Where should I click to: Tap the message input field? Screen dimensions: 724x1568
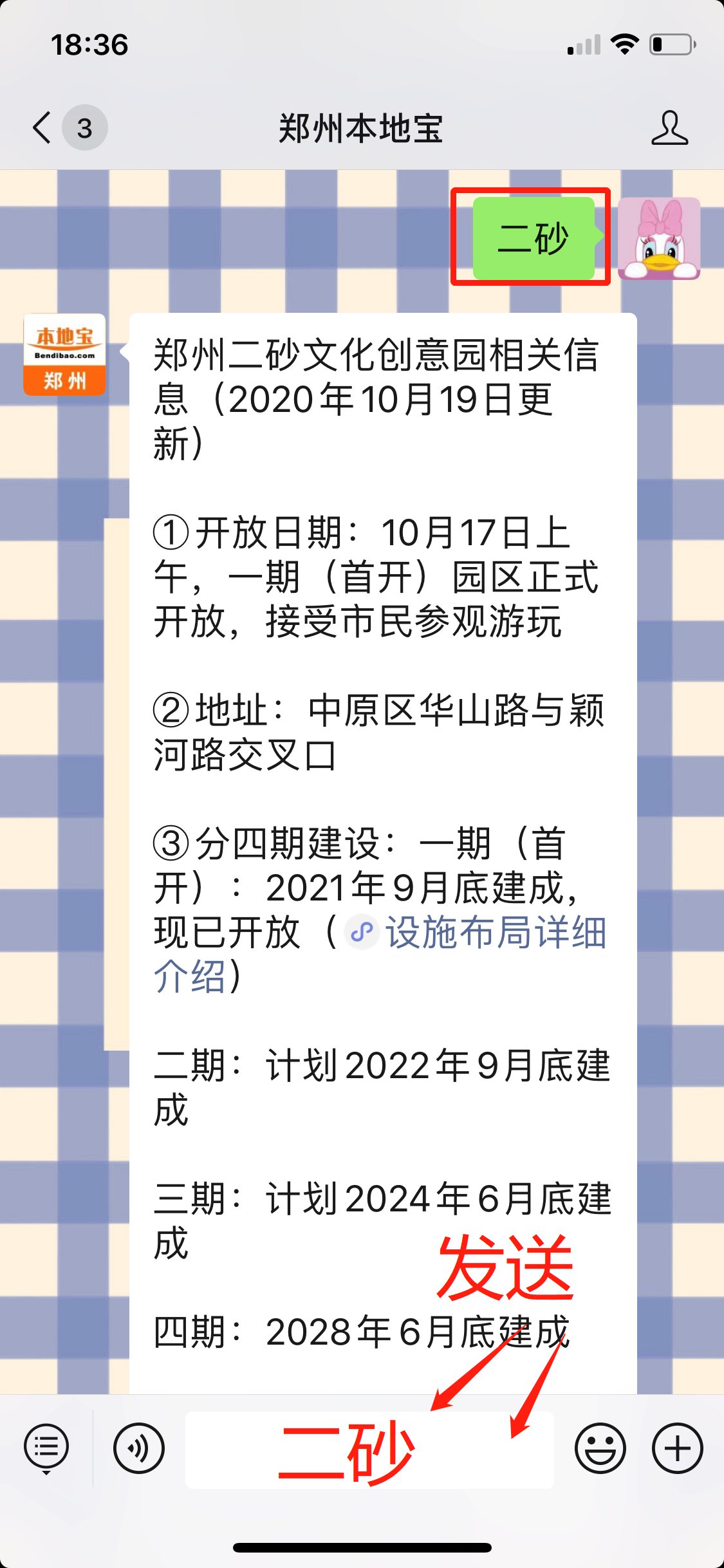coord(369,1450)
